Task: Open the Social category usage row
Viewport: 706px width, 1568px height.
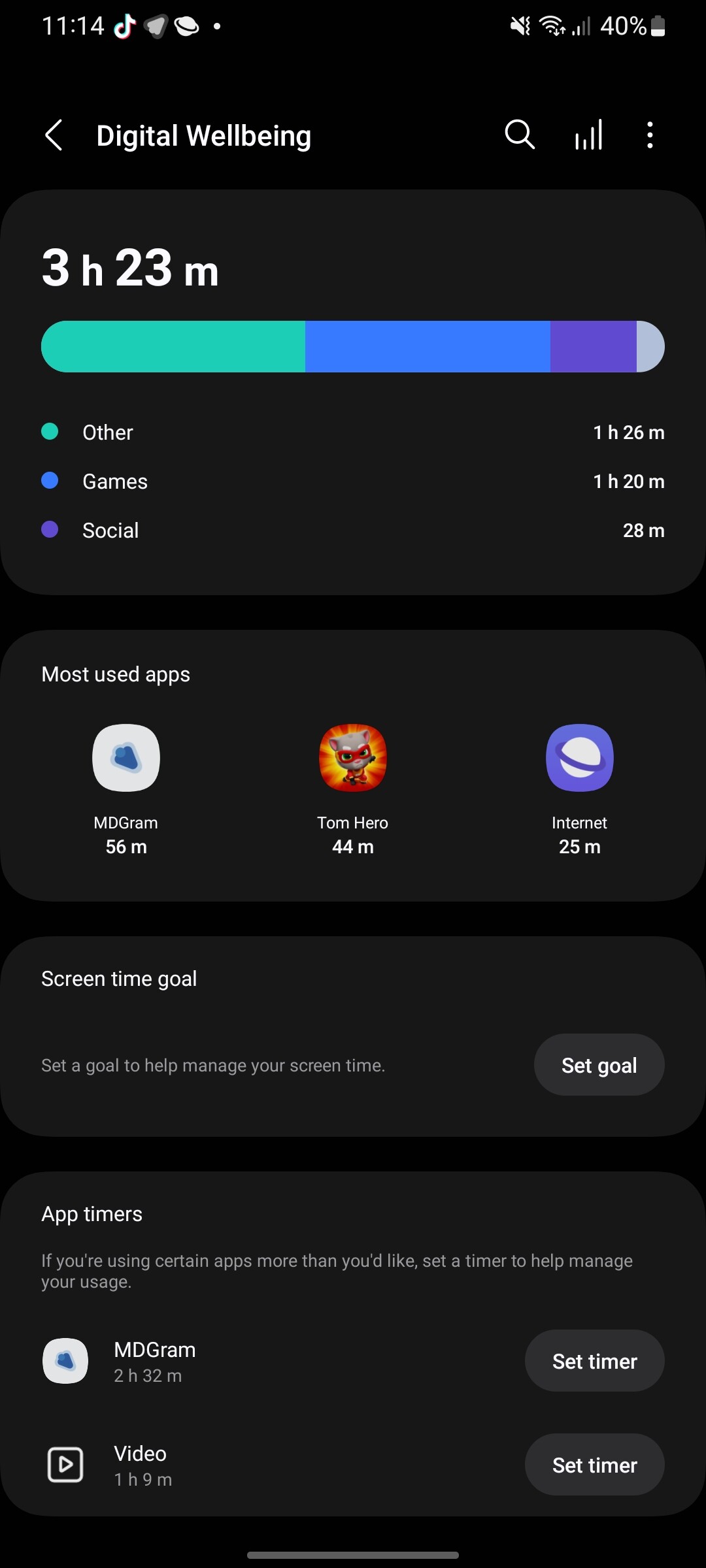Action: (353, 531)
